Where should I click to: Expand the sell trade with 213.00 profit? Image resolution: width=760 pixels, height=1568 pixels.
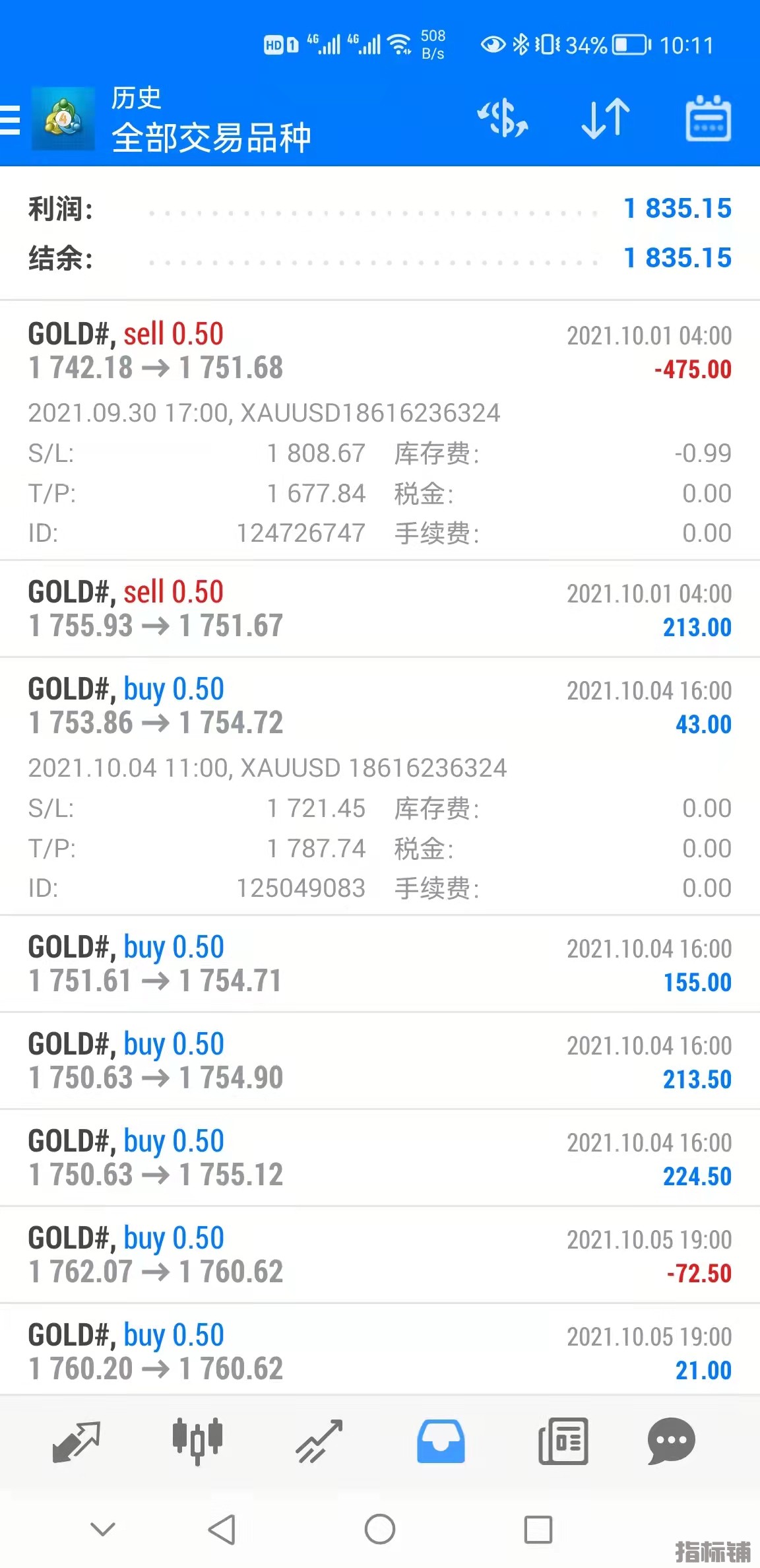tap(379, 608)
